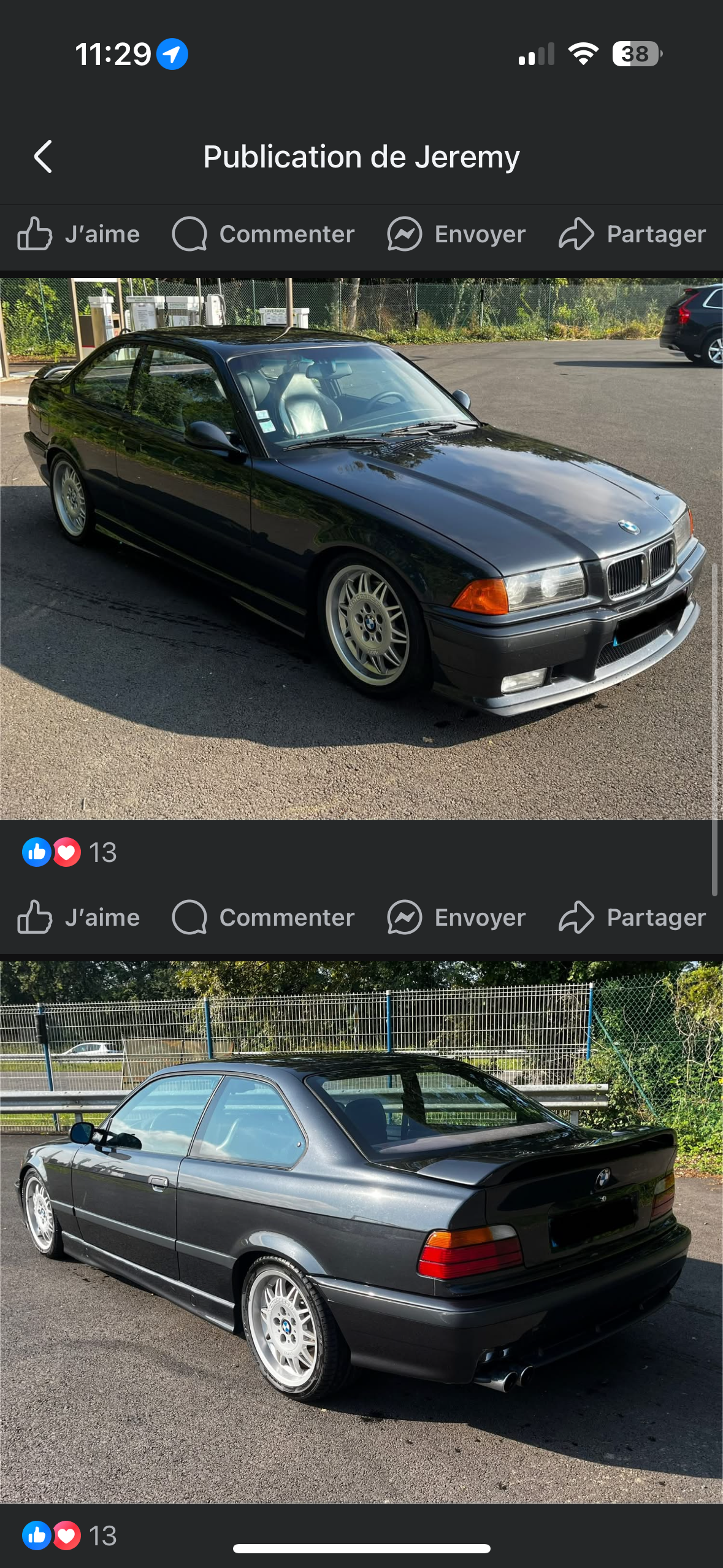Comment on the front-view BMW photo
723x1568 pixels.
[263, 918]
